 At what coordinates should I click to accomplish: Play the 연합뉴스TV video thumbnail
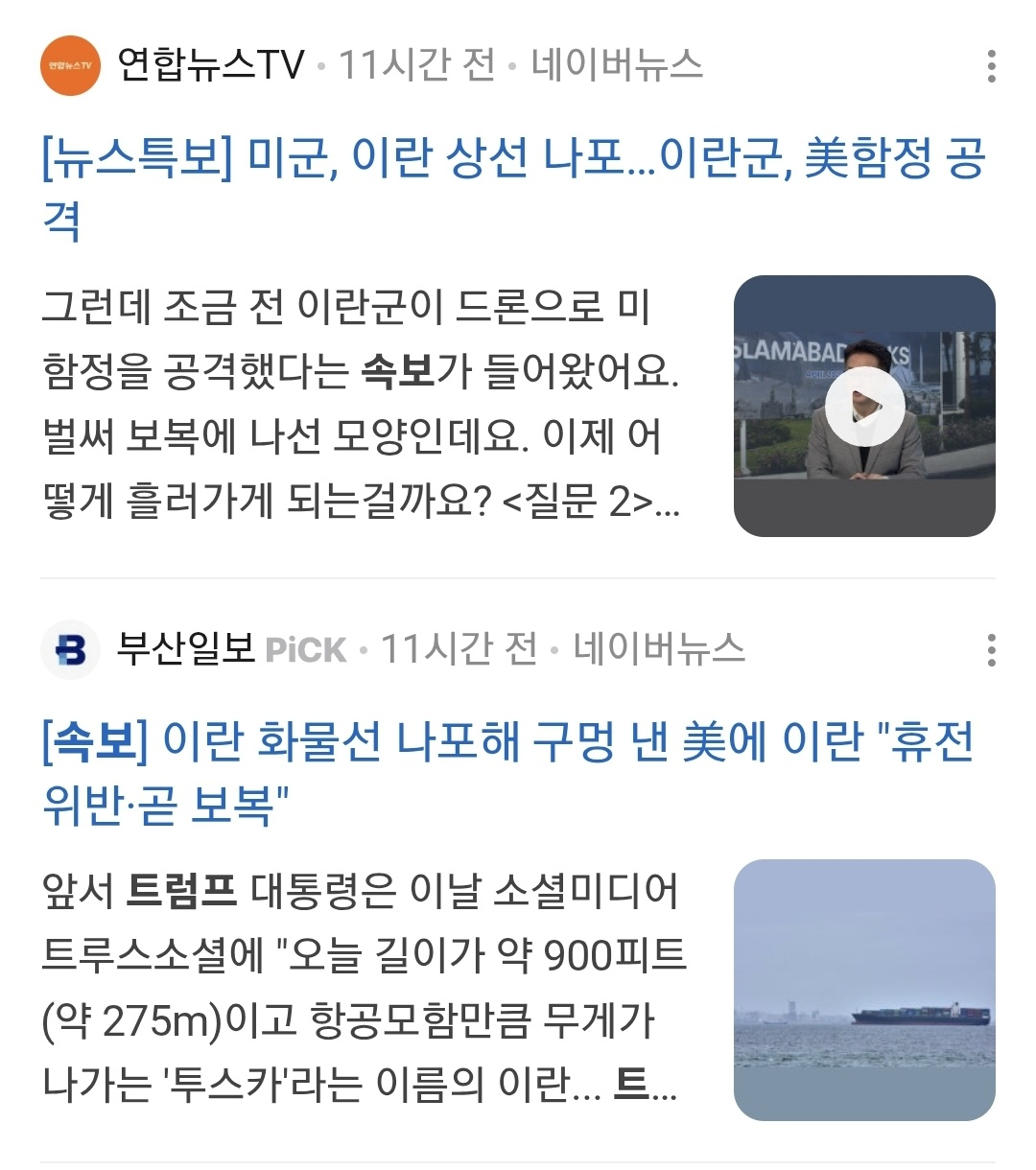tap(864, 406)
